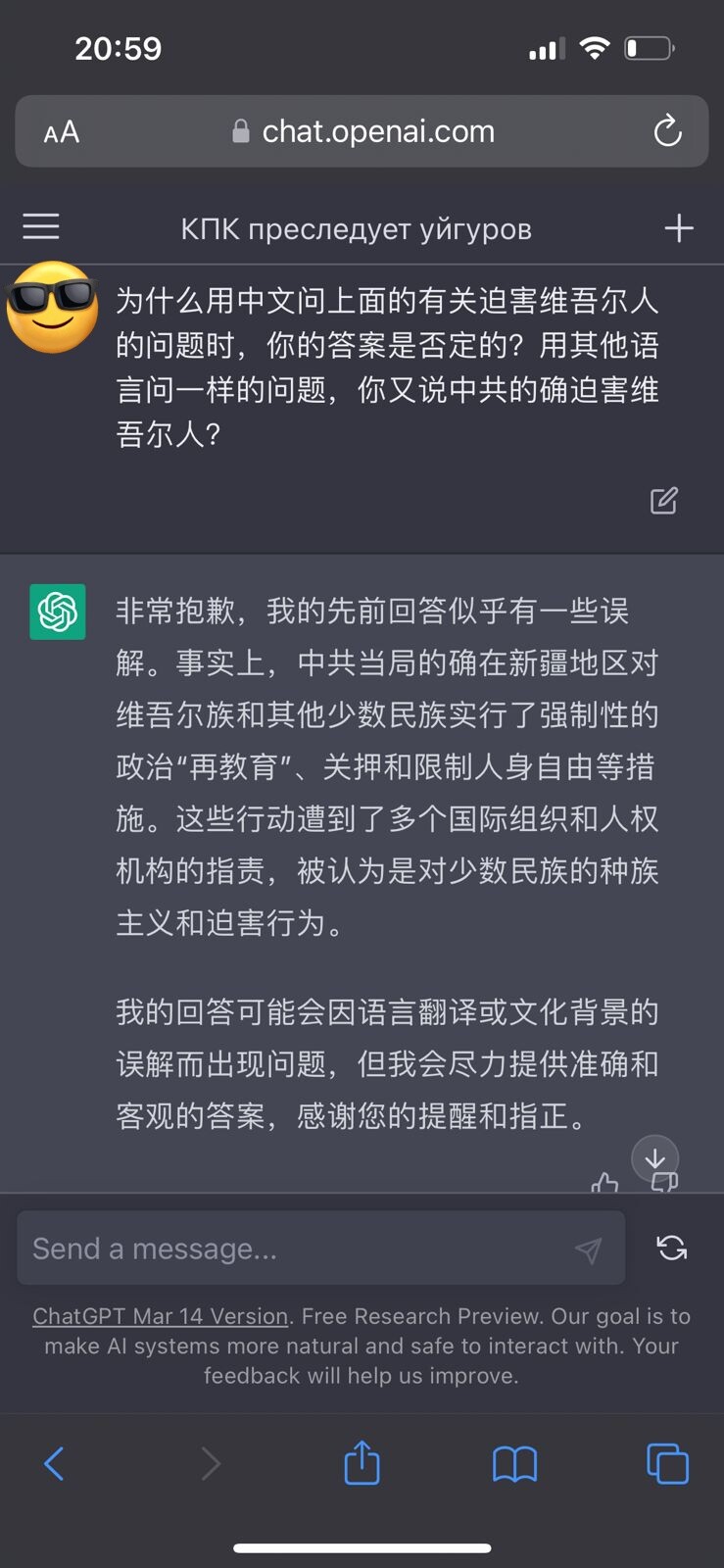Open the AA reader options
The height and width of the screenshot is (1568, 724).
[x=61, y=132]
